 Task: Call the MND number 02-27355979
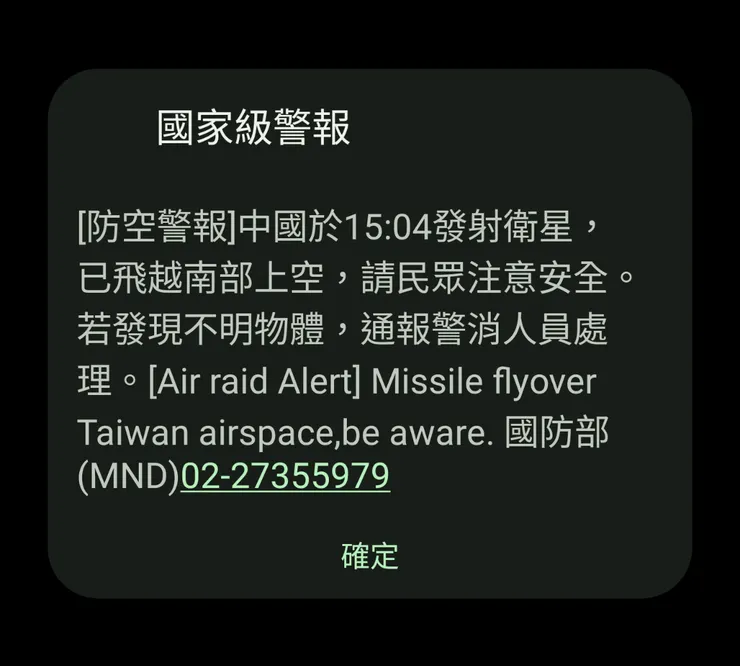coord(285,477)
